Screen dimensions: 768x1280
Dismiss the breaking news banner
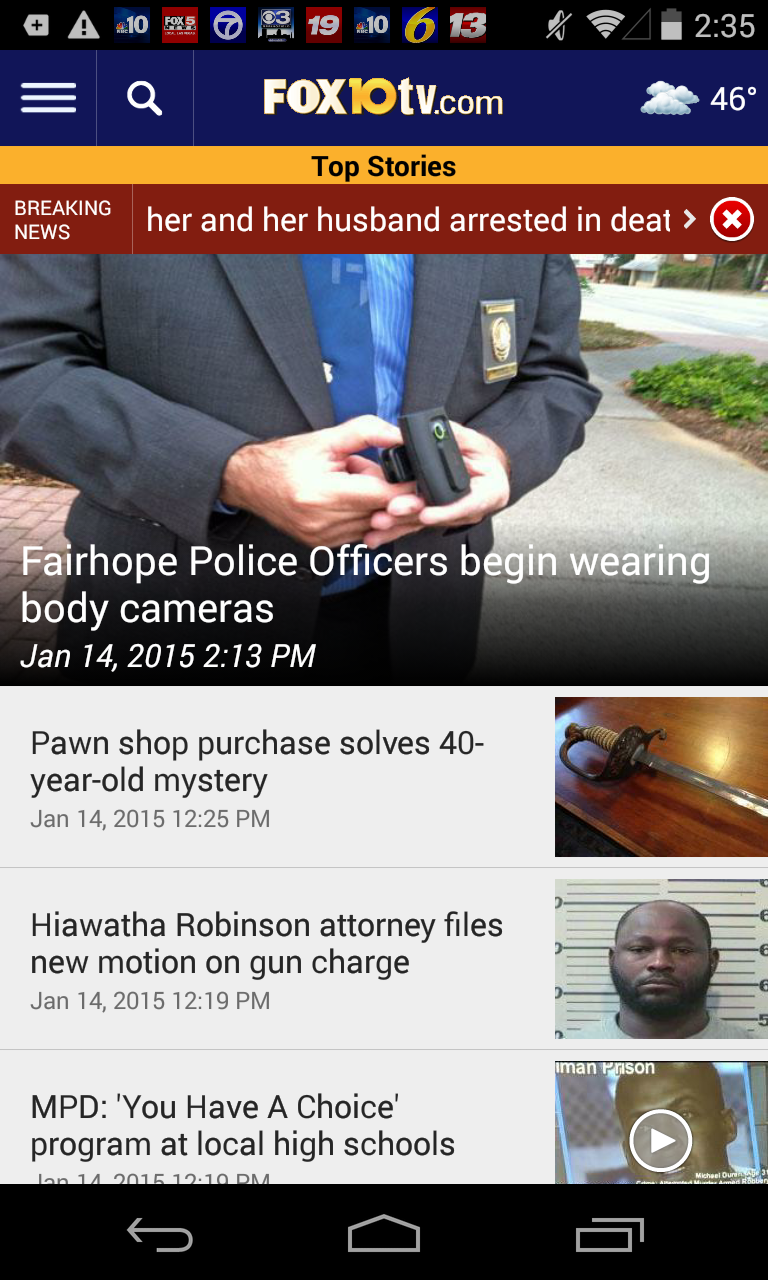click(x=731, y=220)
